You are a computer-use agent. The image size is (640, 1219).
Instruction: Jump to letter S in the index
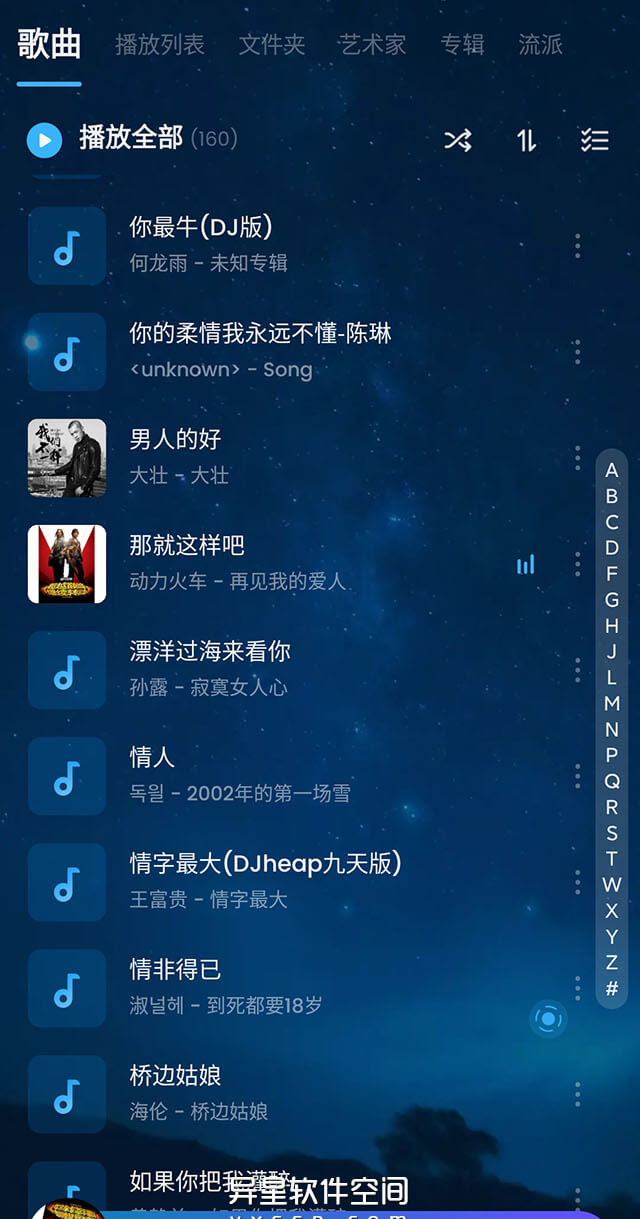pyautogui.click(x=611, y=833)
